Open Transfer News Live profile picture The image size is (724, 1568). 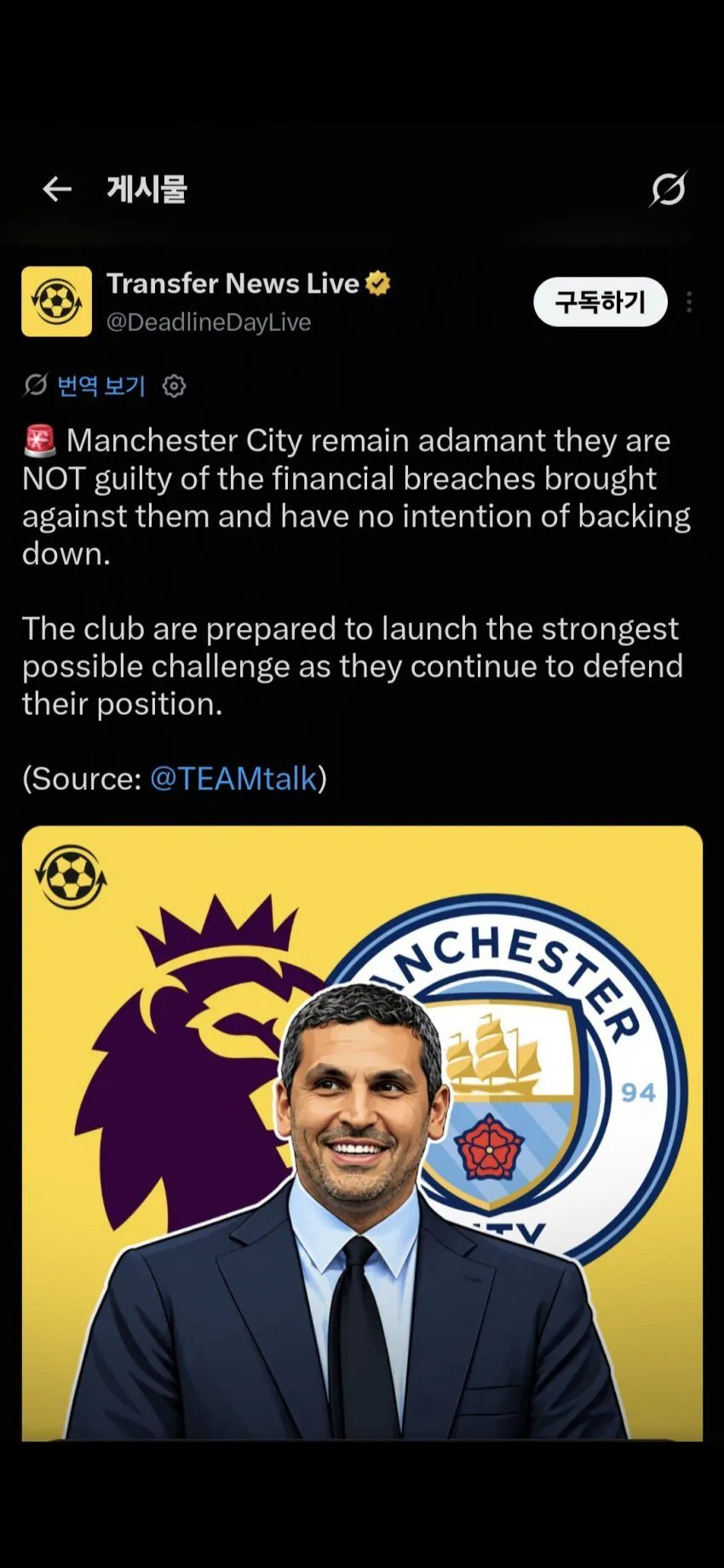click(57, 301)
